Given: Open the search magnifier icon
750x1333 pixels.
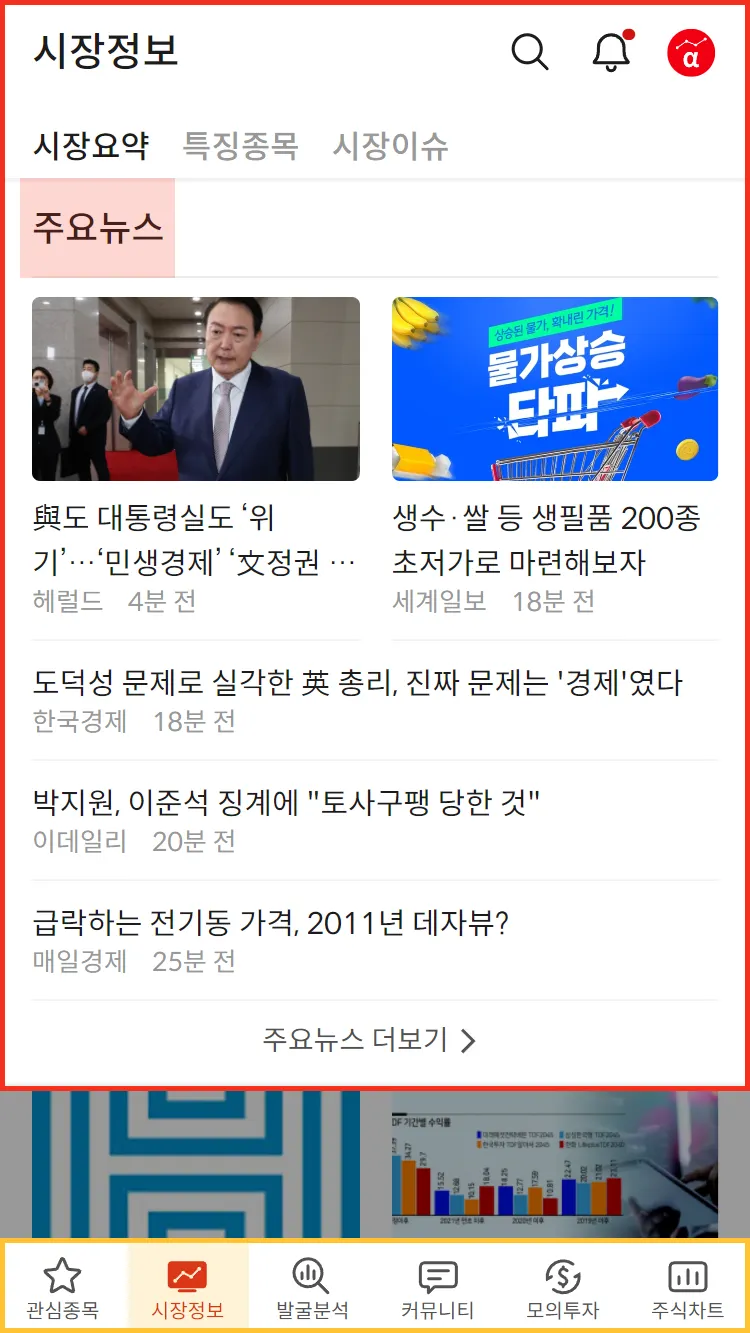Looking at the screenshot, I should click(529, 52).
